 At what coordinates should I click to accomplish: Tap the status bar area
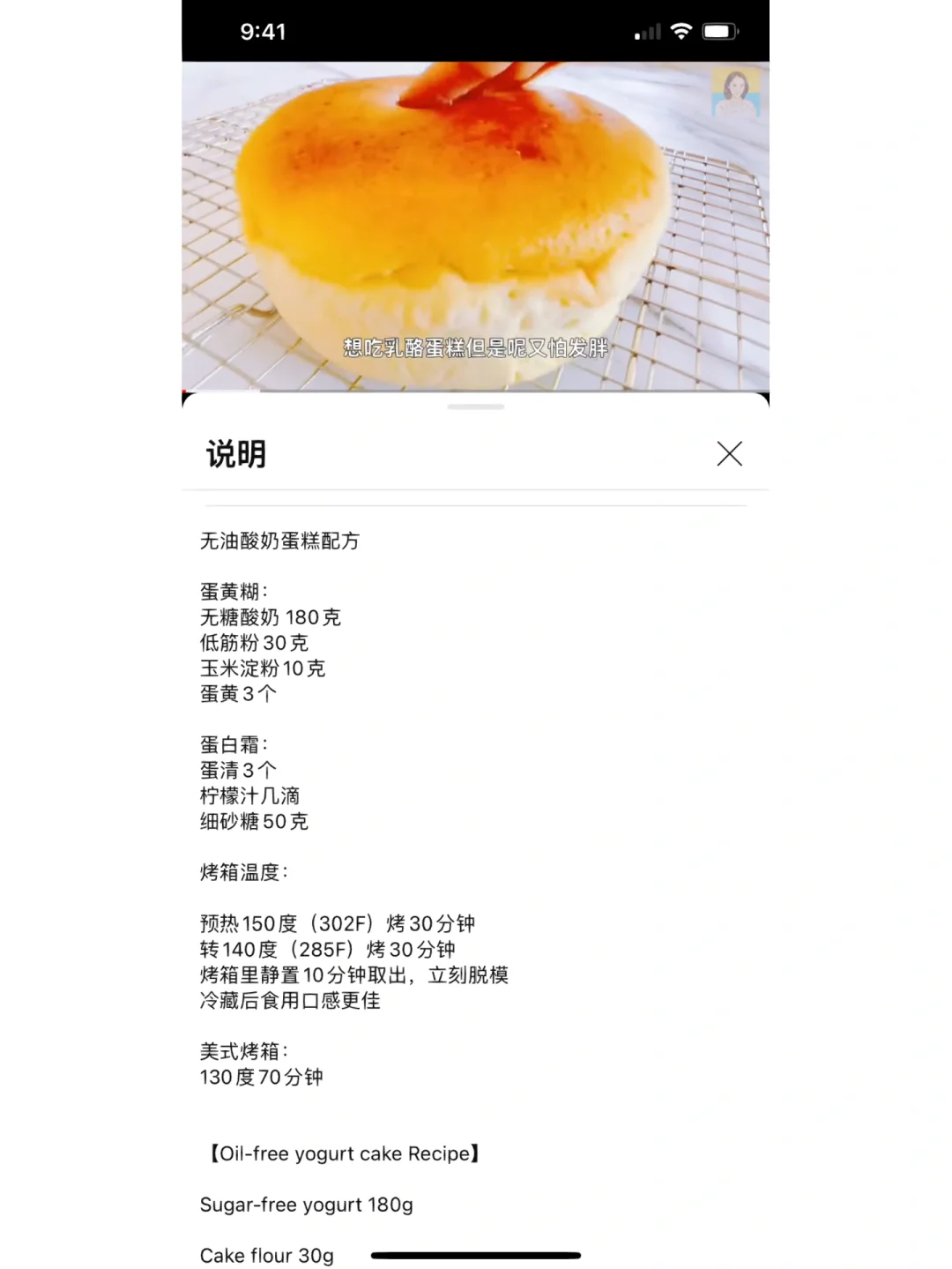[x=476, y=31]
